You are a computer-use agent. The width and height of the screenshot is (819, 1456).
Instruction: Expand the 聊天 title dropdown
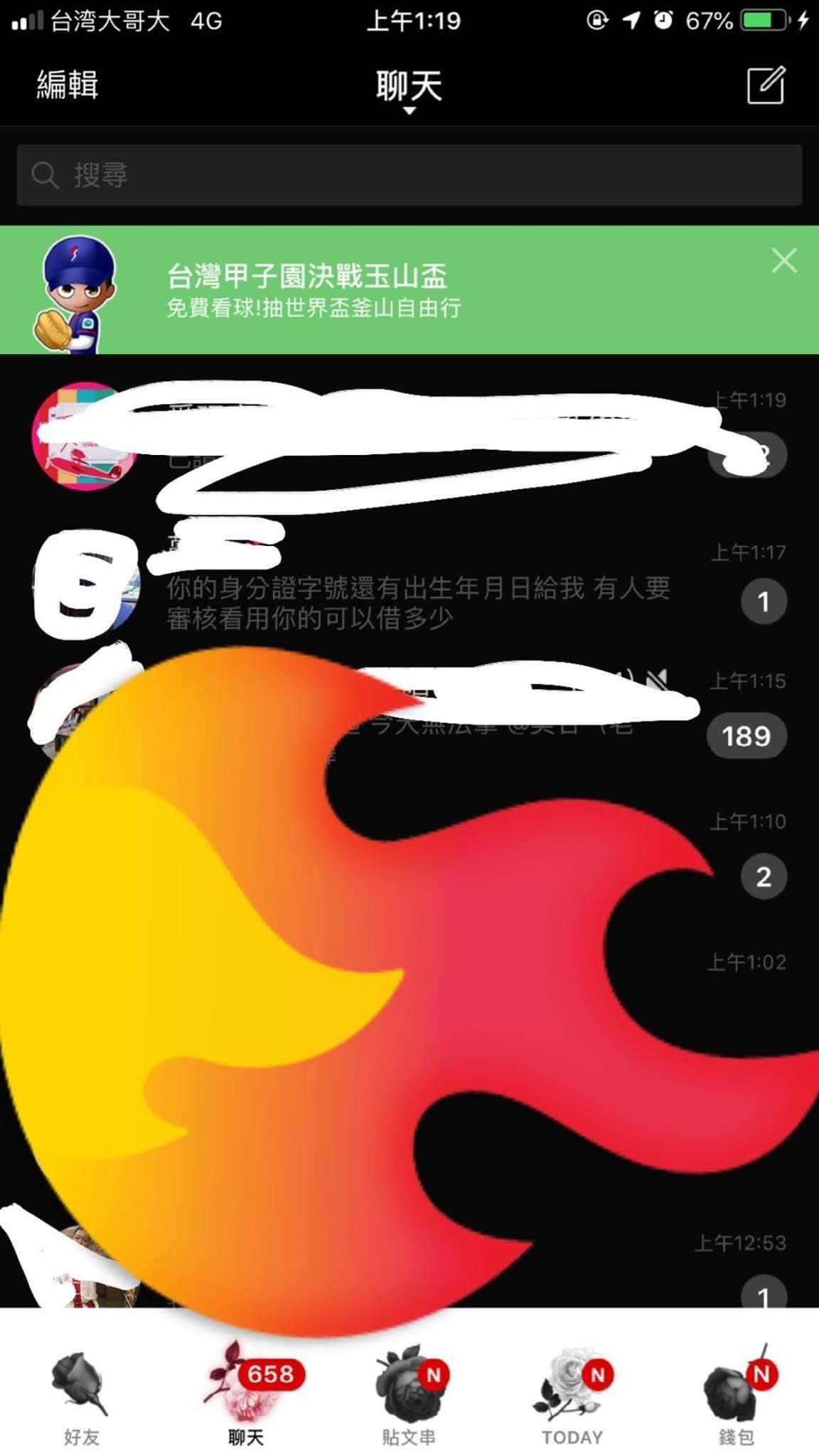409,89
